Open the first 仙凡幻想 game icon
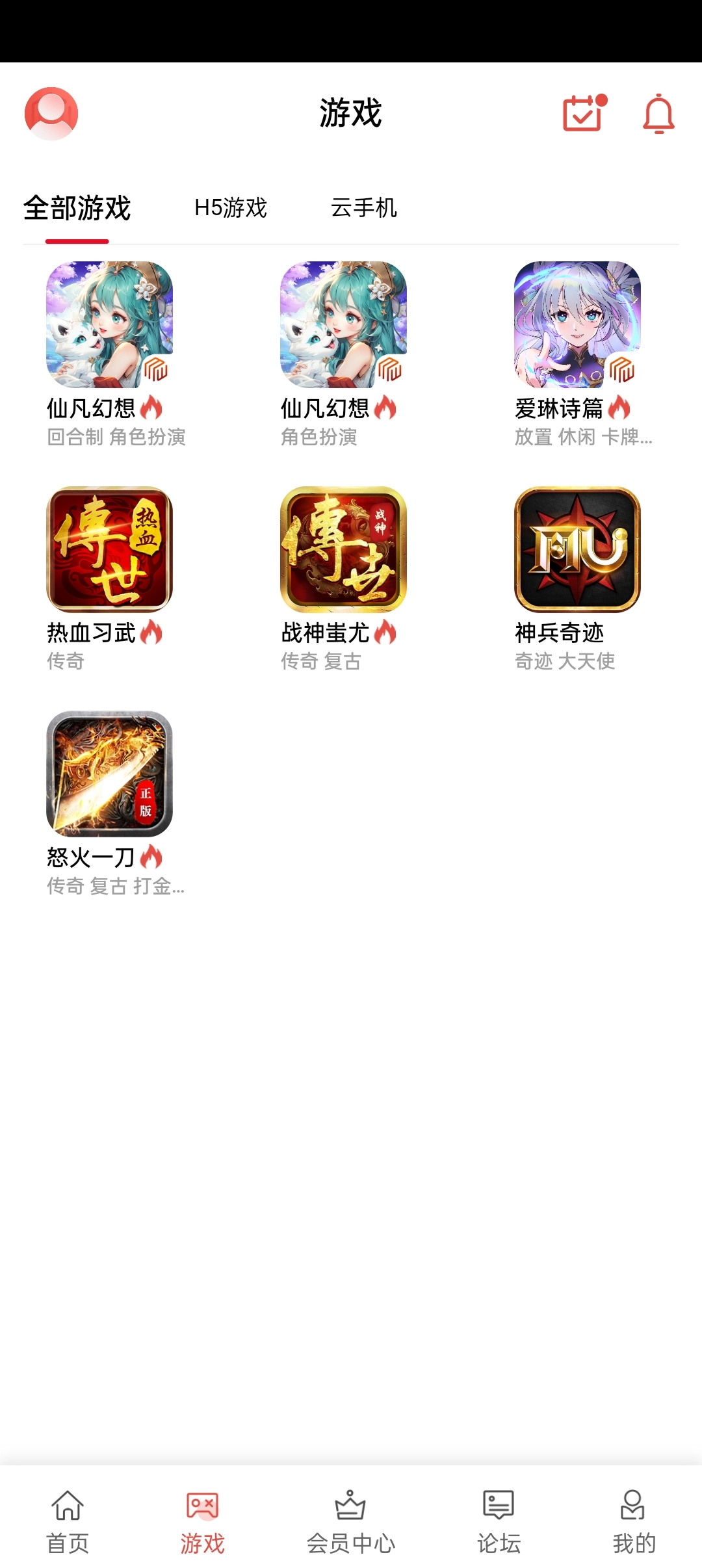702x1568 pixels. 107,324
